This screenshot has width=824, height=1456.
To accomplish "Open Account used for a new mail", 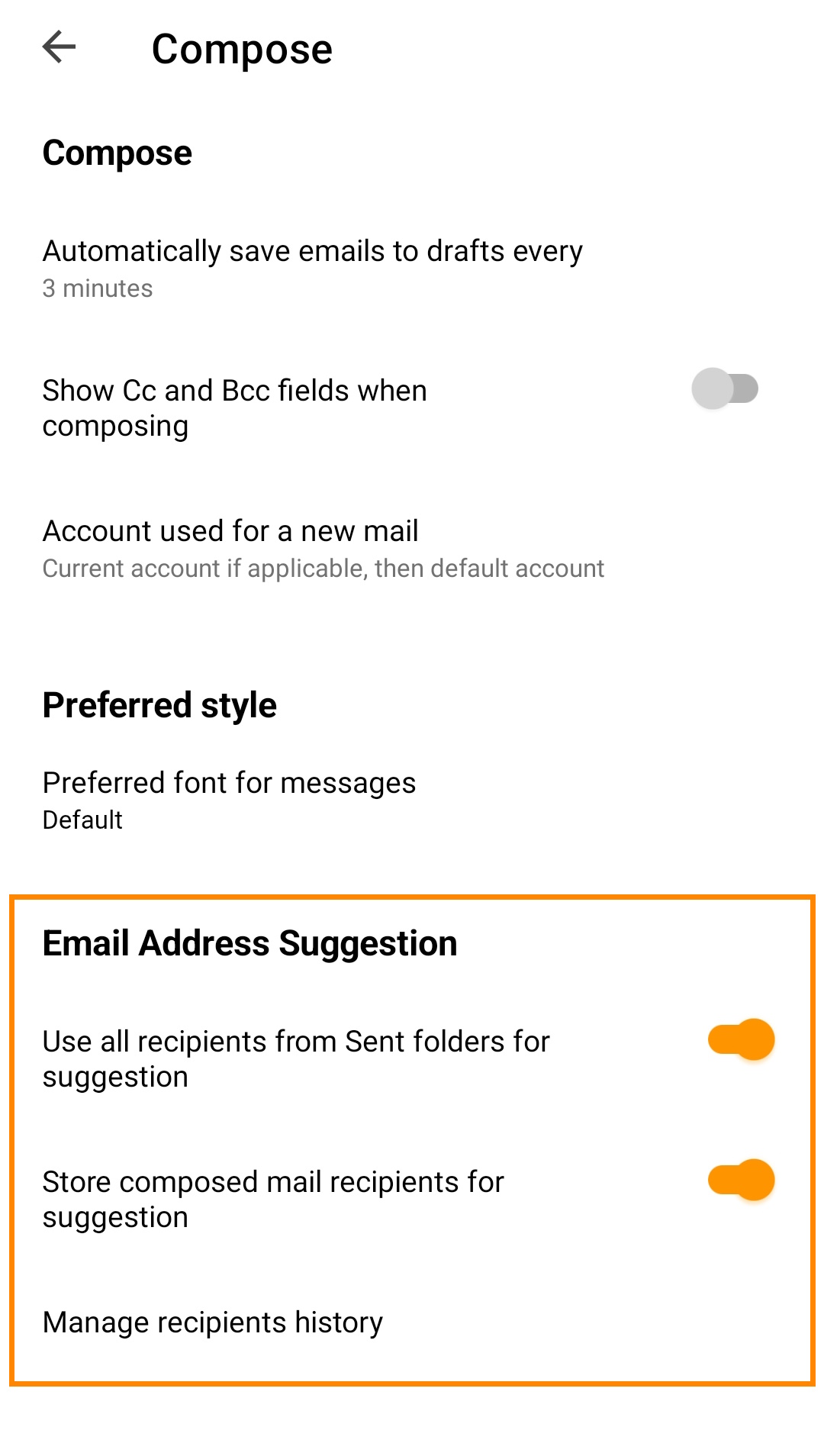I will tap(323, 548).
